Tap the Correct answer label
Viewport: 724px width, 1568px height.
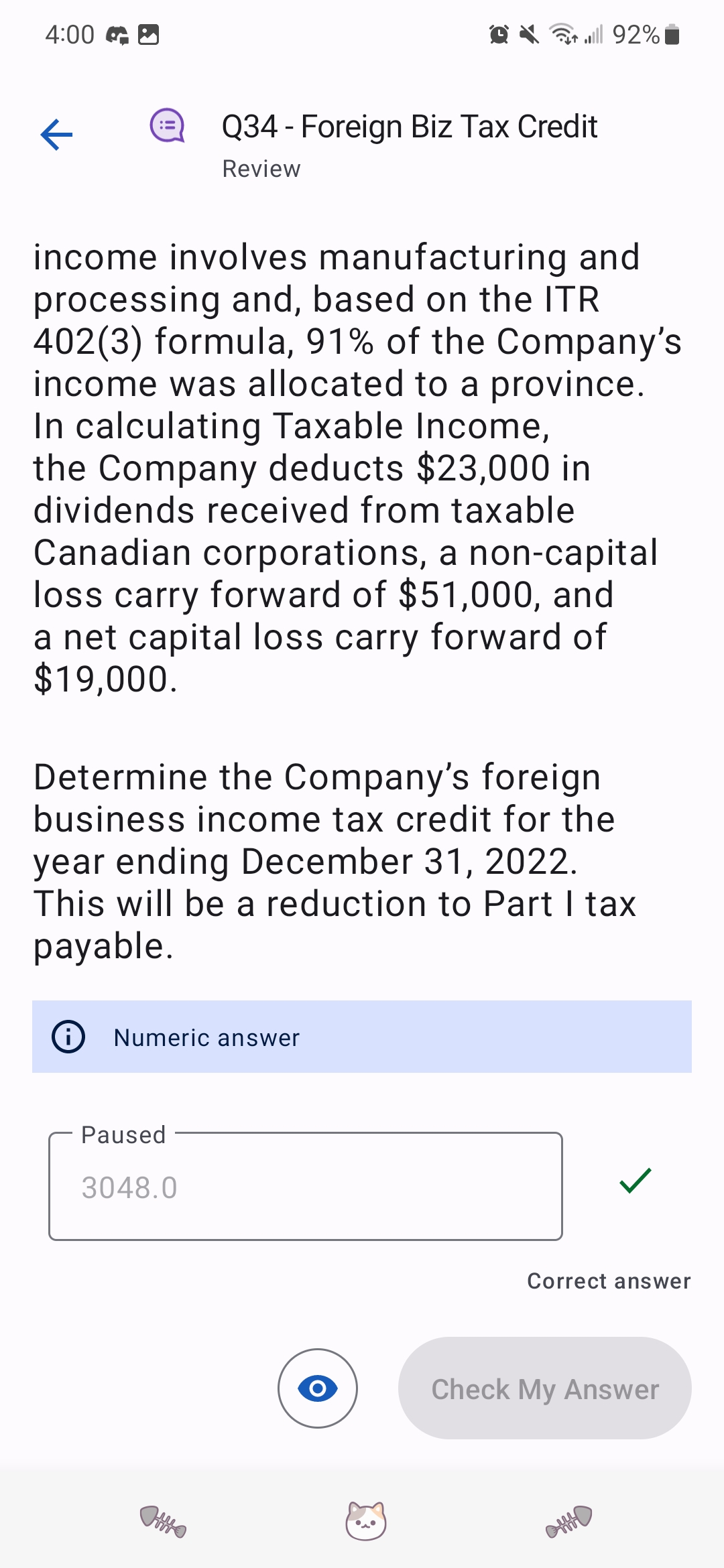609,1281
